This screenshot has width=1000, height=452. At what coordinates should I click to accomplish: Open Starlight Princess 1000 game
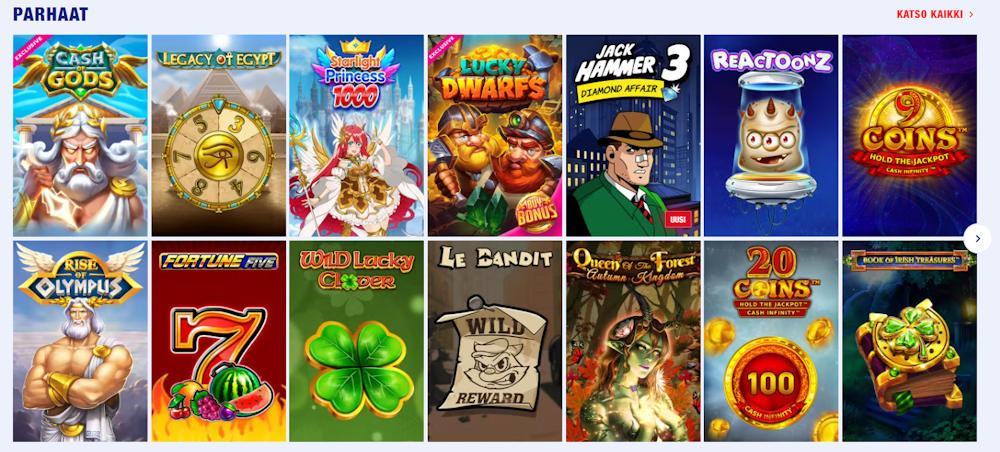click(356, 135)
